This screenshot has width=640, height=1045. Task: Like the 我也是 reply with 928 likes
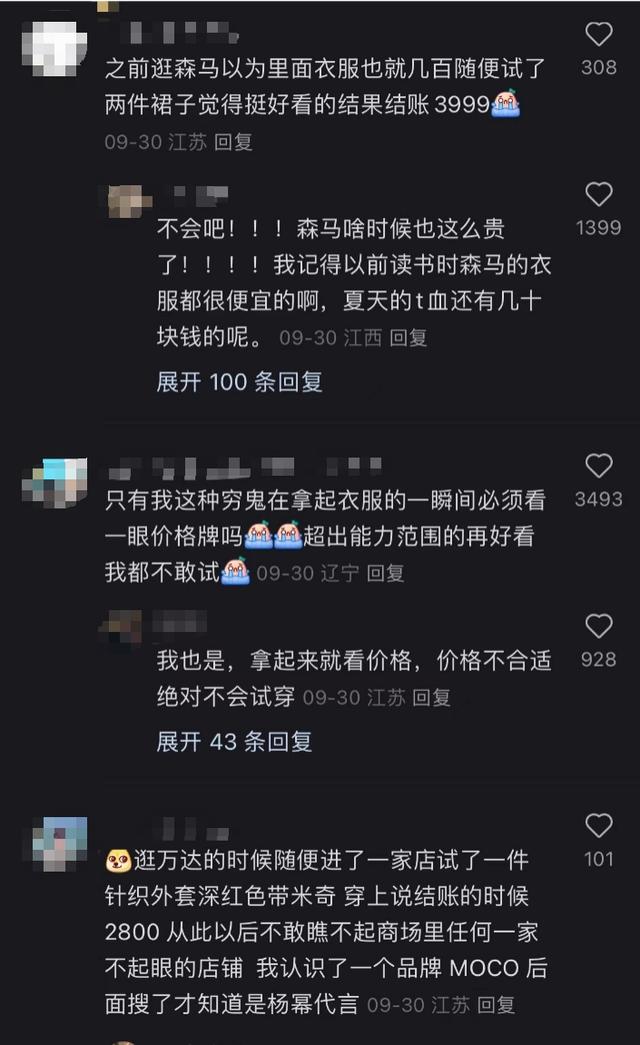598,627
